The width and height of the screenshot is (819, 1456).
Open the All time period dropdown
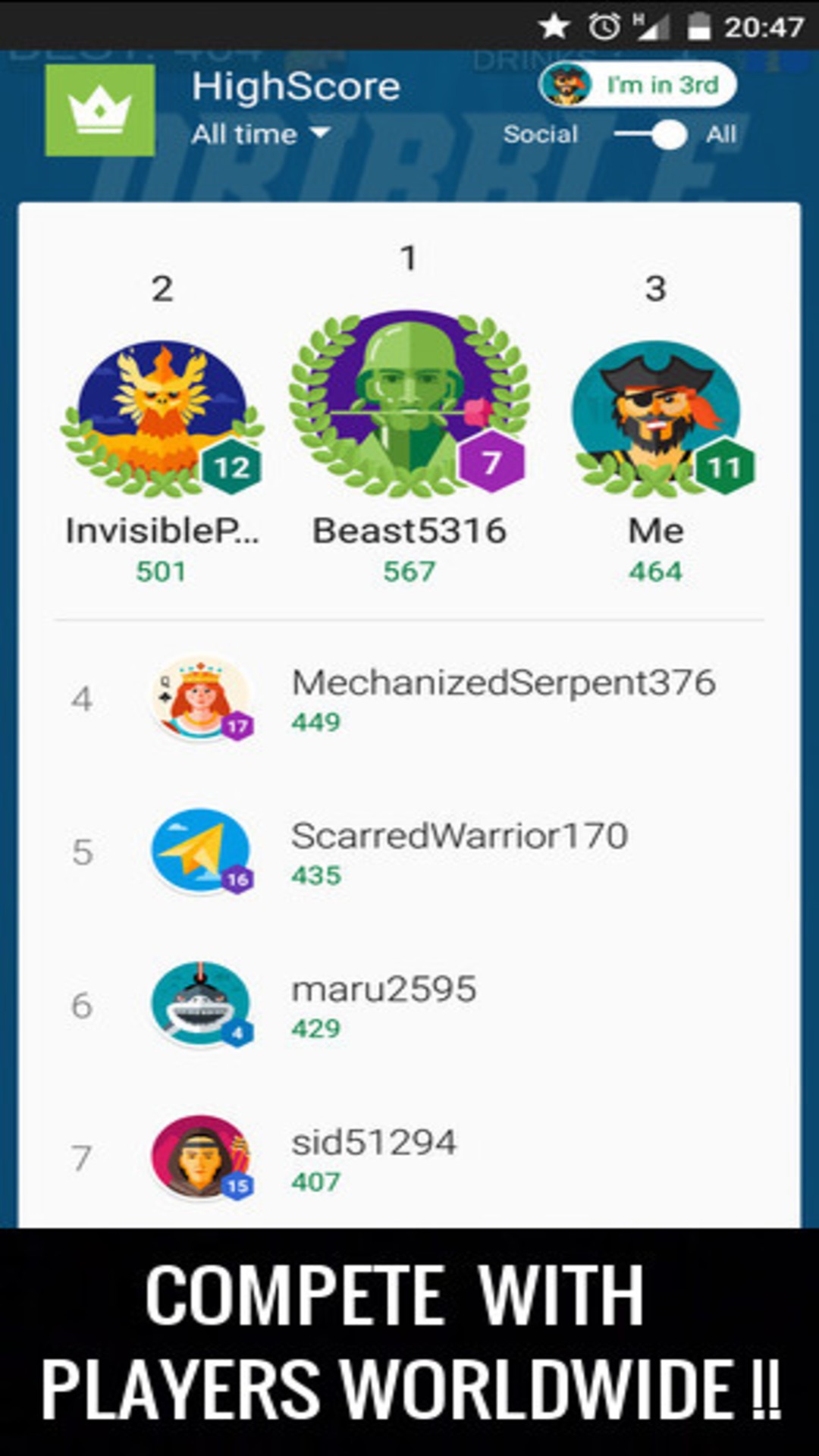(260, 134)
